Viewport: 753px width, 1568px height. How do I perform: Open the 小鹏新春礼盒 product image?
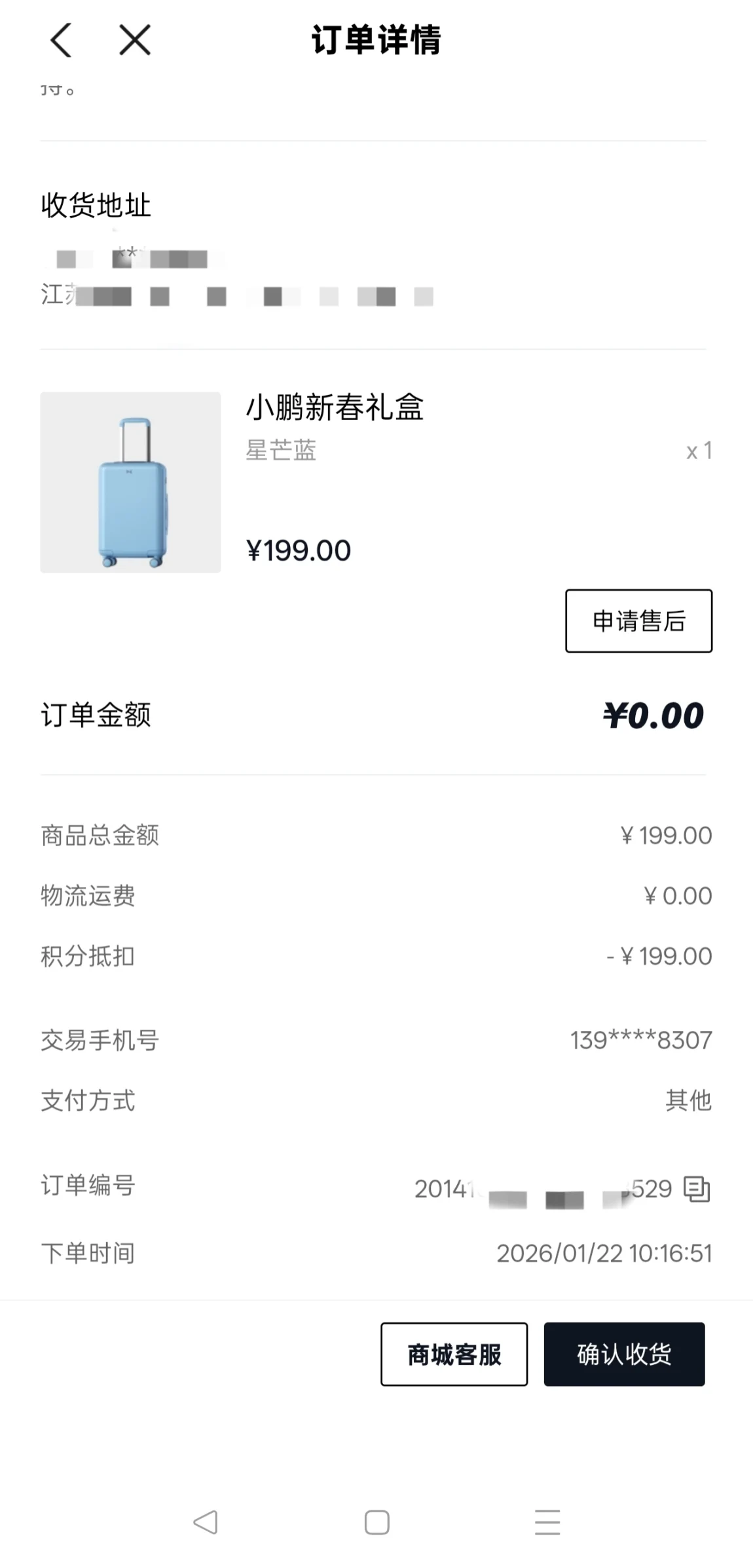[130, 482]
